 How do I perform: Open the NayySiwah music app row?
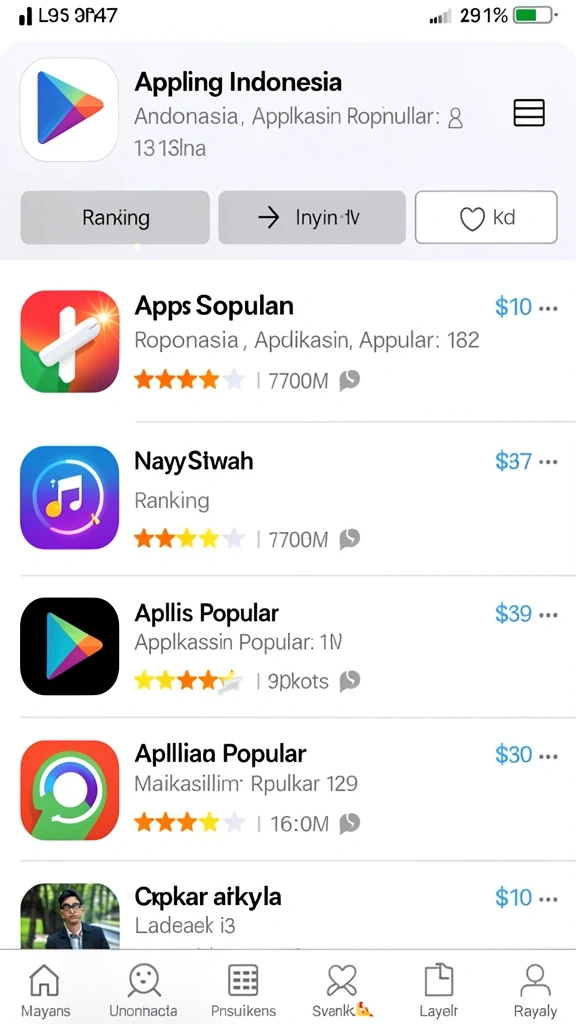pos(288,498)
